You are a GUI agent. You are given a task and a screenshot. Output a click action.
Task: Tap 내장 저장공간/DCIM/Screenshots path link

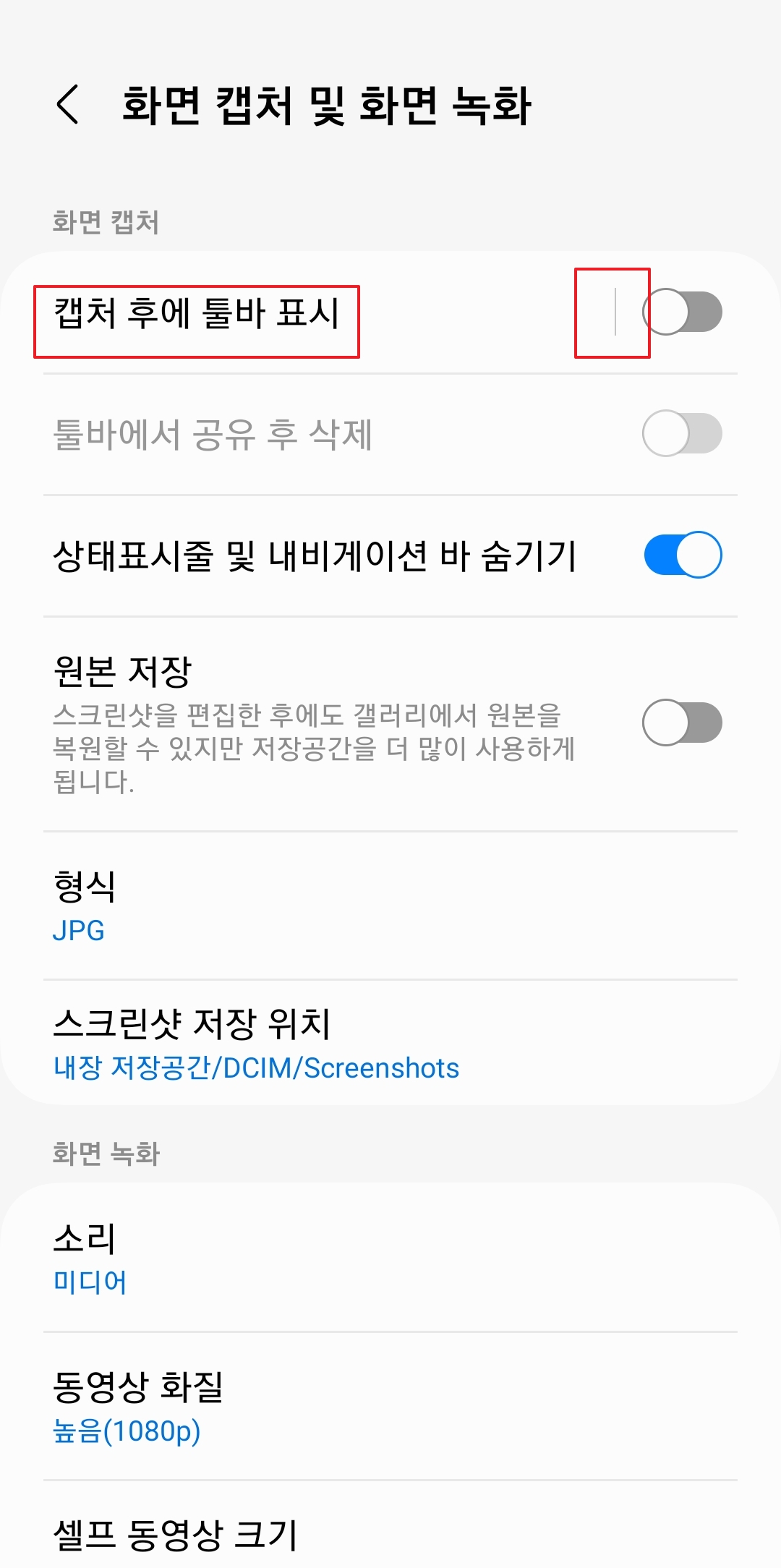[x=257, y=1068]
